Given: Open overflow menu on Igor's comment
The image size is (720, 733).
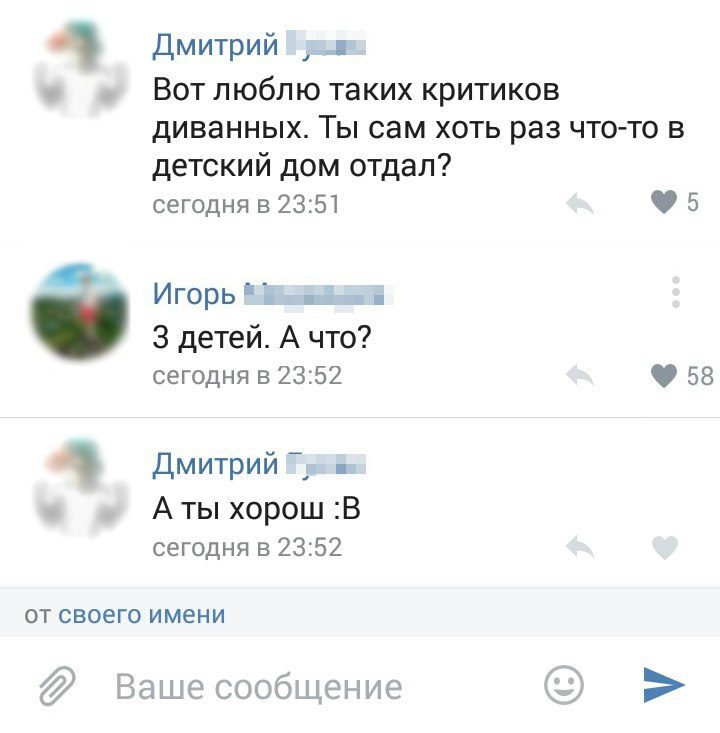Looking at the screenshot, I should tap(676, 292).
